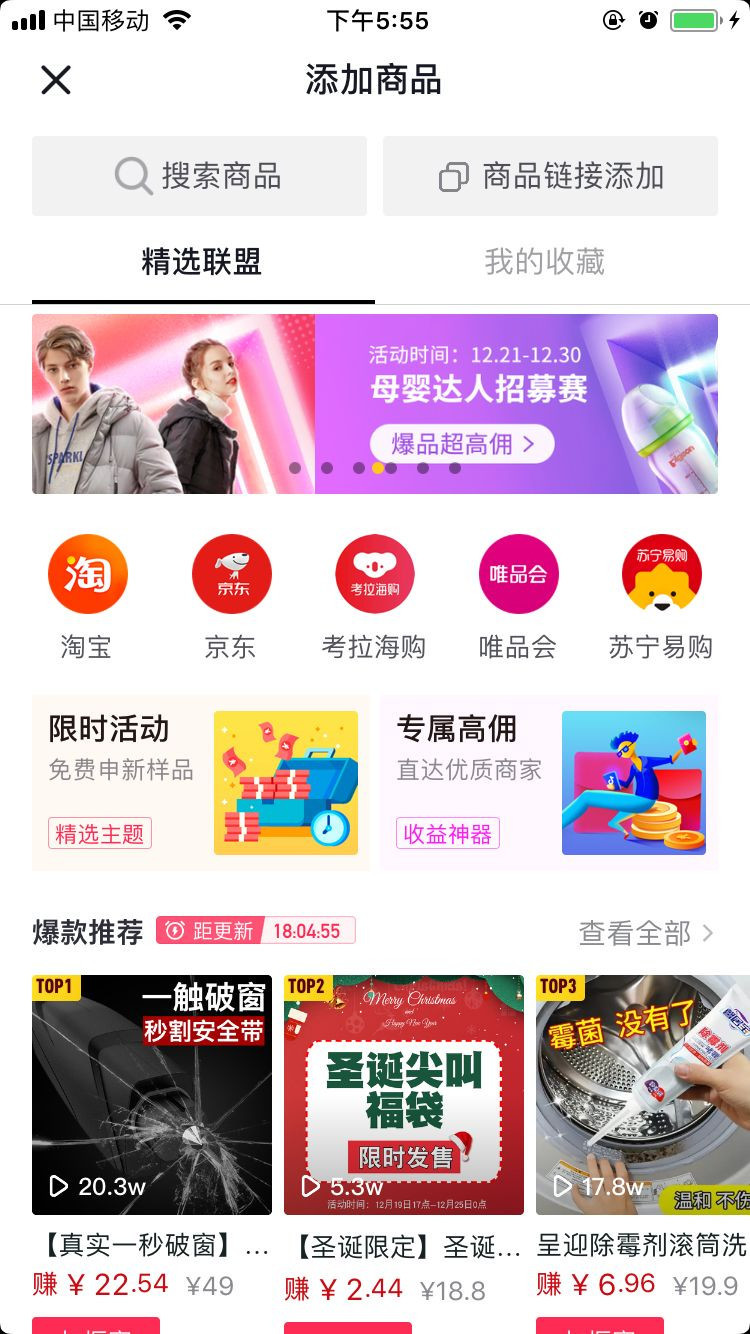Screen dimensions: 750x1334
Task: Switch to the 精选联盟 tab
Action: pos(202,262)
